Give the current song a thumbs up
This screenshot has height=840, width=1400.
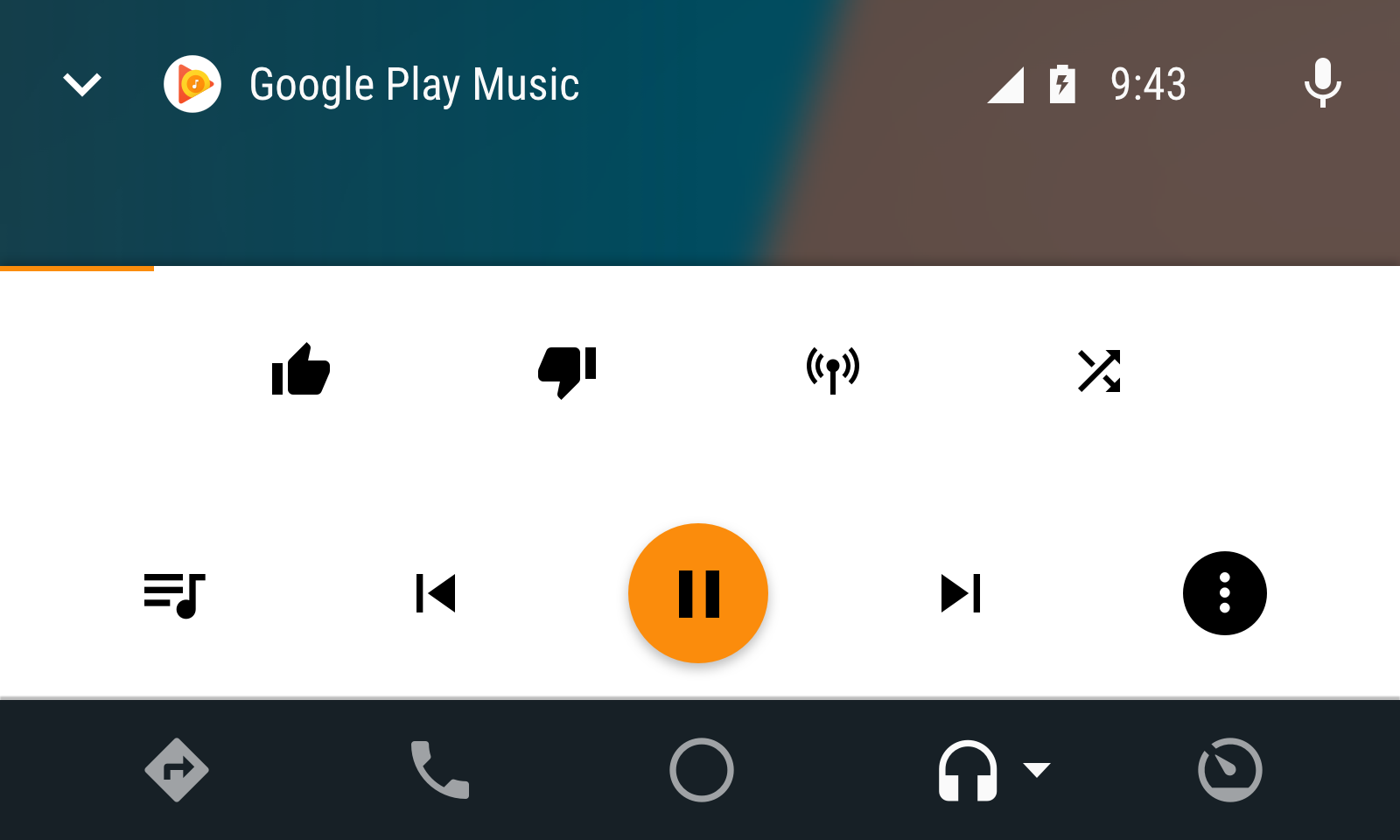click(300, 370)
